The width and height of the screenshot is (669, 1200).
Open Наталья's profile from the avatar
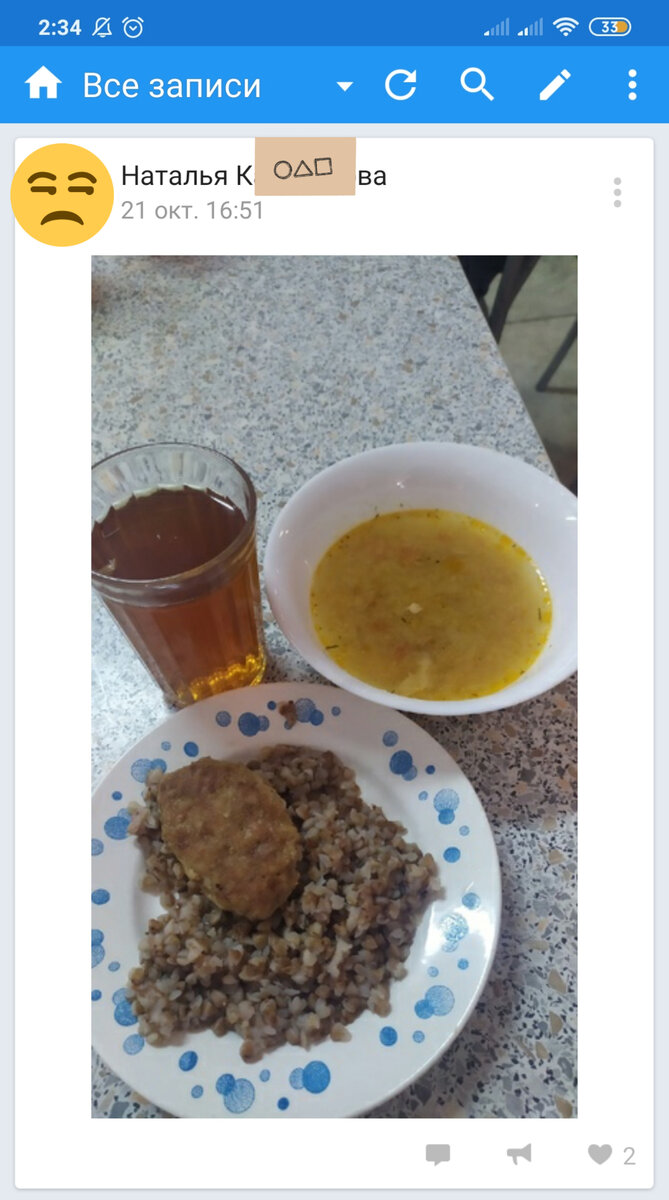point(62,195)
